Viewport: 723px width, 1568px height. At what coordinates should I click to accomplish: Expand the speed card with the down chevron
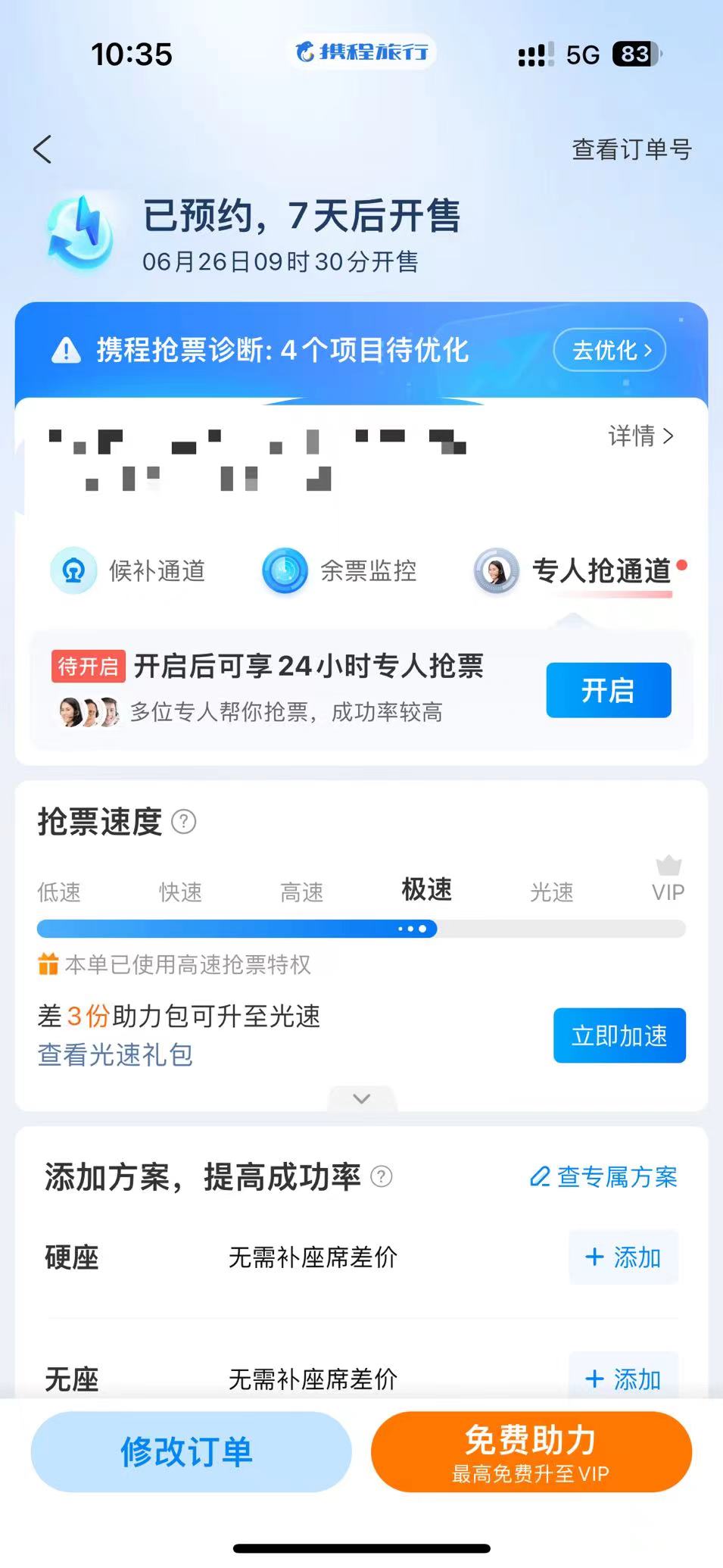(x=362, y=1098)
